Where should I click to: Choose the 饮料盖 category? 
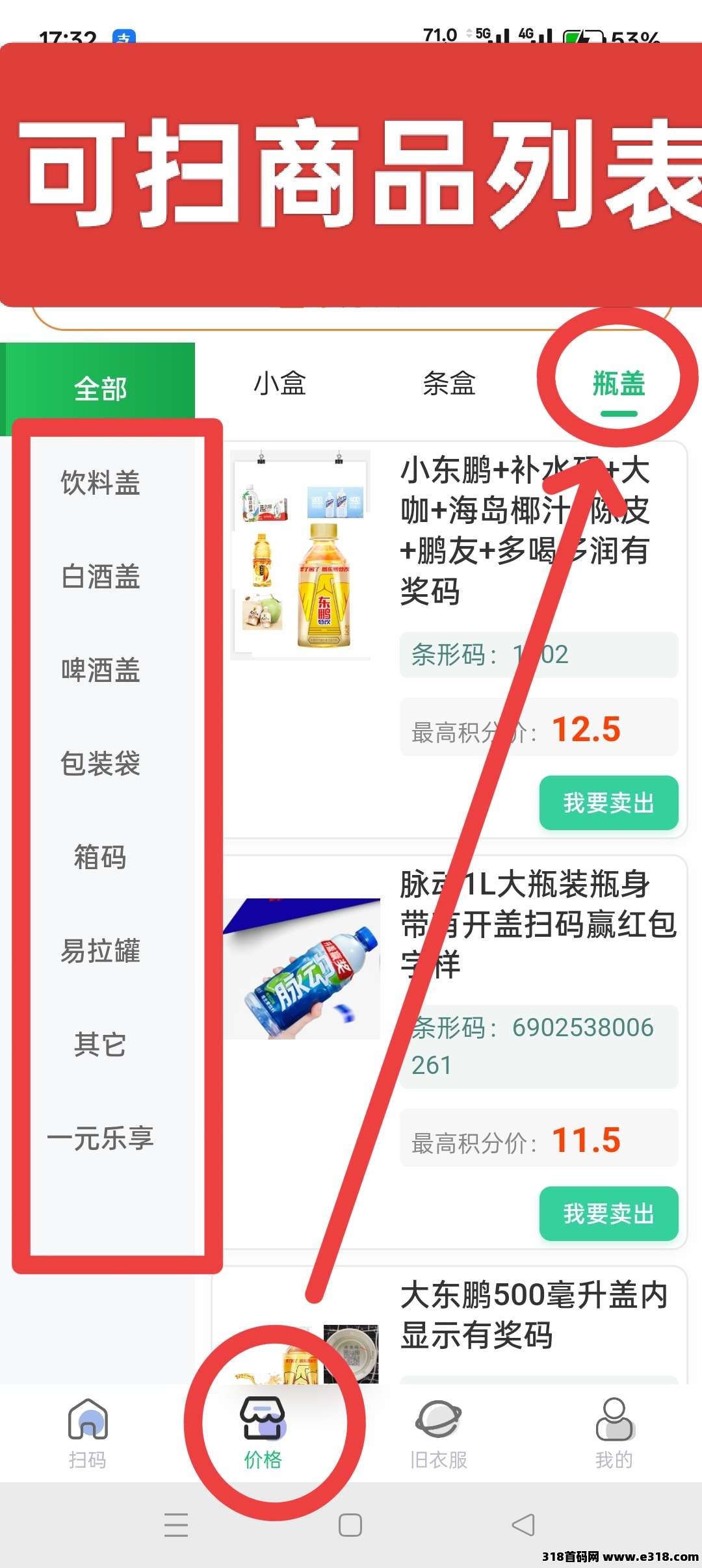click(x=100, y=483)
